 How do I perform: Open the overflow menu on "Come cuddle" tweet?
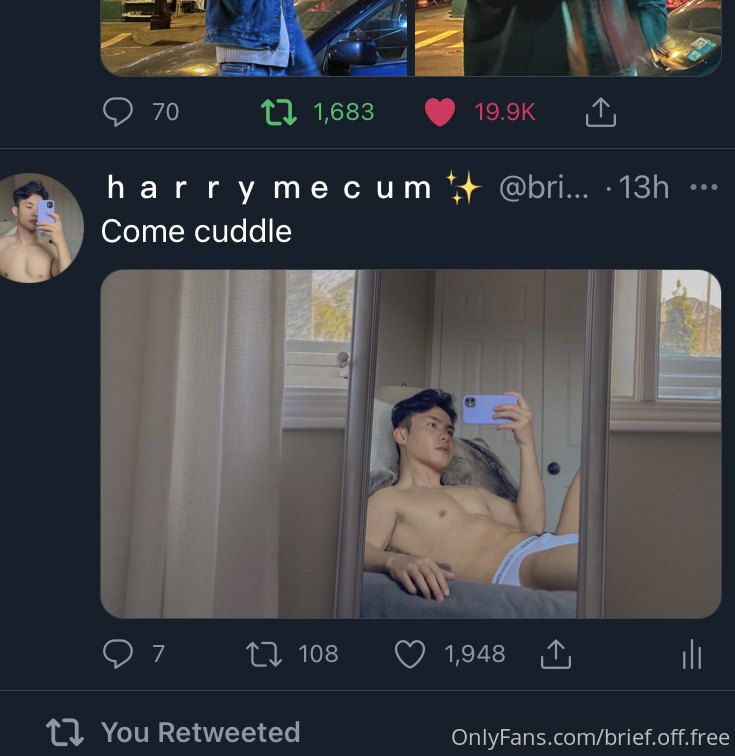tap(704, 187)
